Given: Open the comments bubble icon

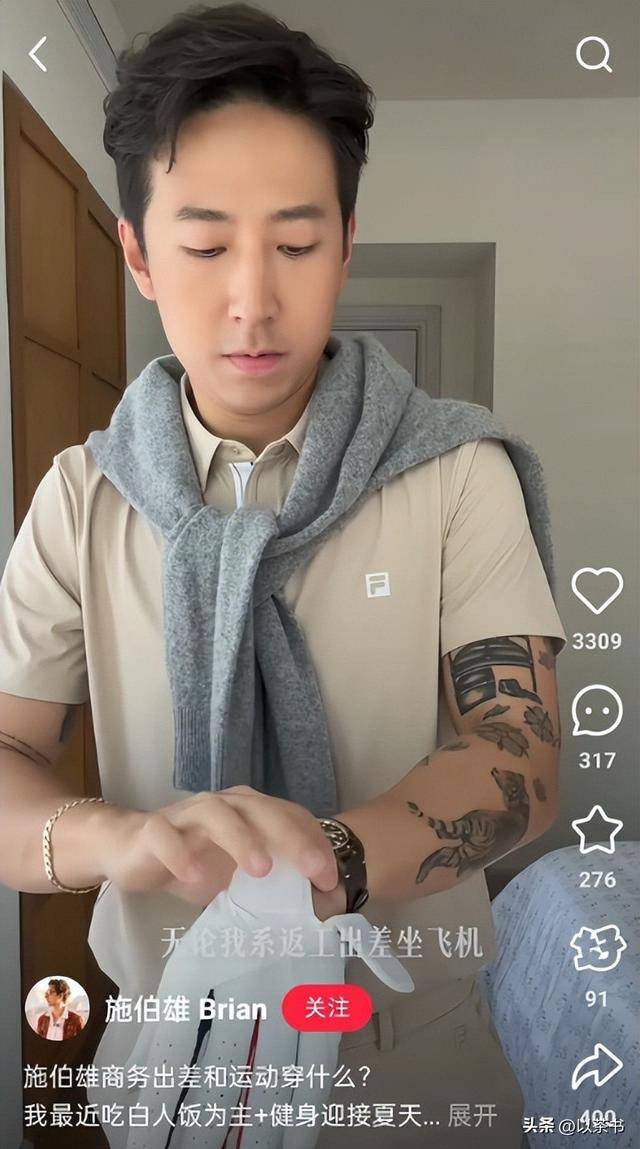Looking at the screenshot, I should 597,711.
